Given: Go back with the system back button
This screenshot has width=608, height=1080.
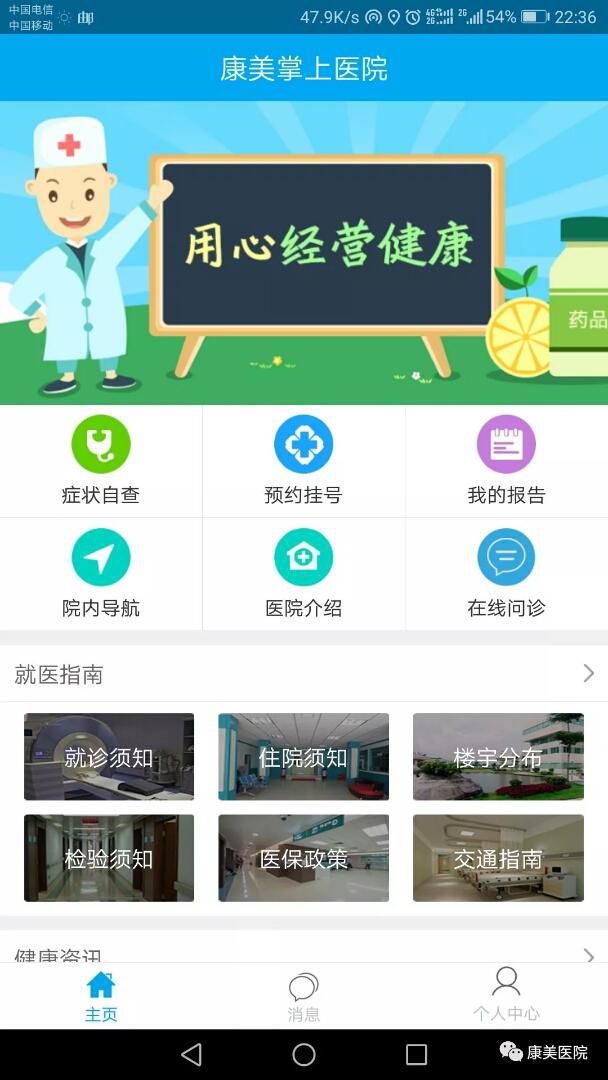Looking at the screenshot, I should click(191, 1054).
